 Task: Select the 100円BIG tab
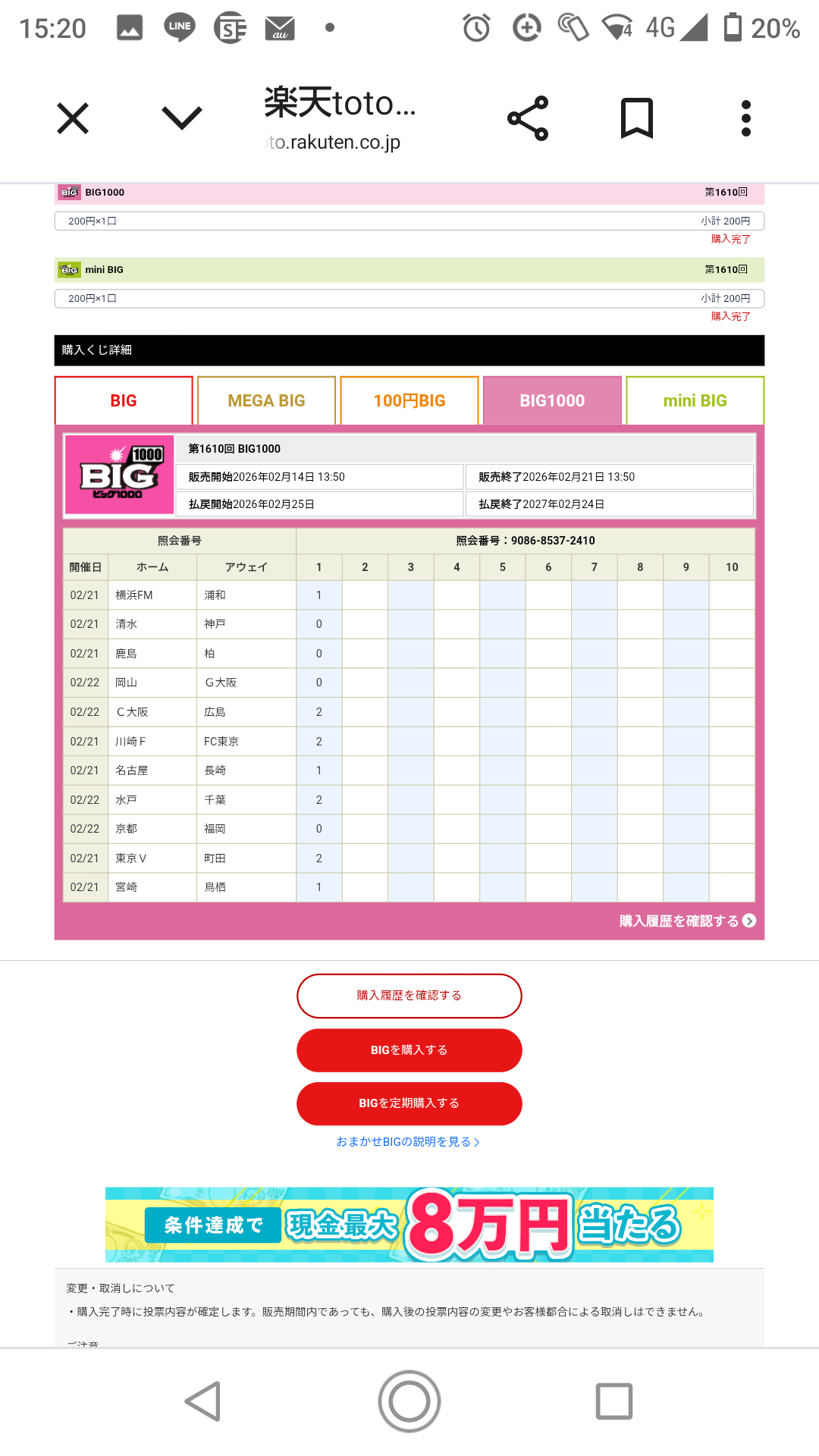click(409, 400)
